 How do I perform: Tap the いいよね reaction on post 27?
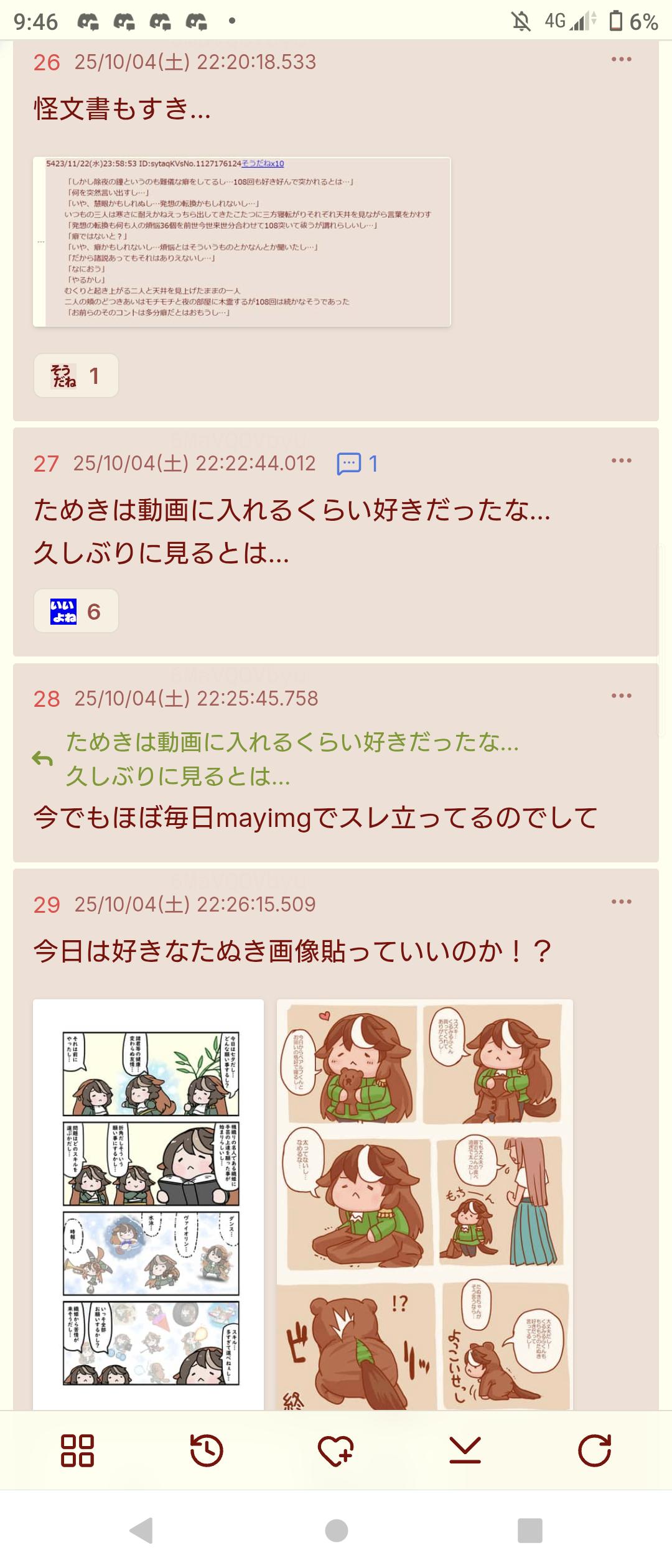pyautogui.click(x=76, y=612)
